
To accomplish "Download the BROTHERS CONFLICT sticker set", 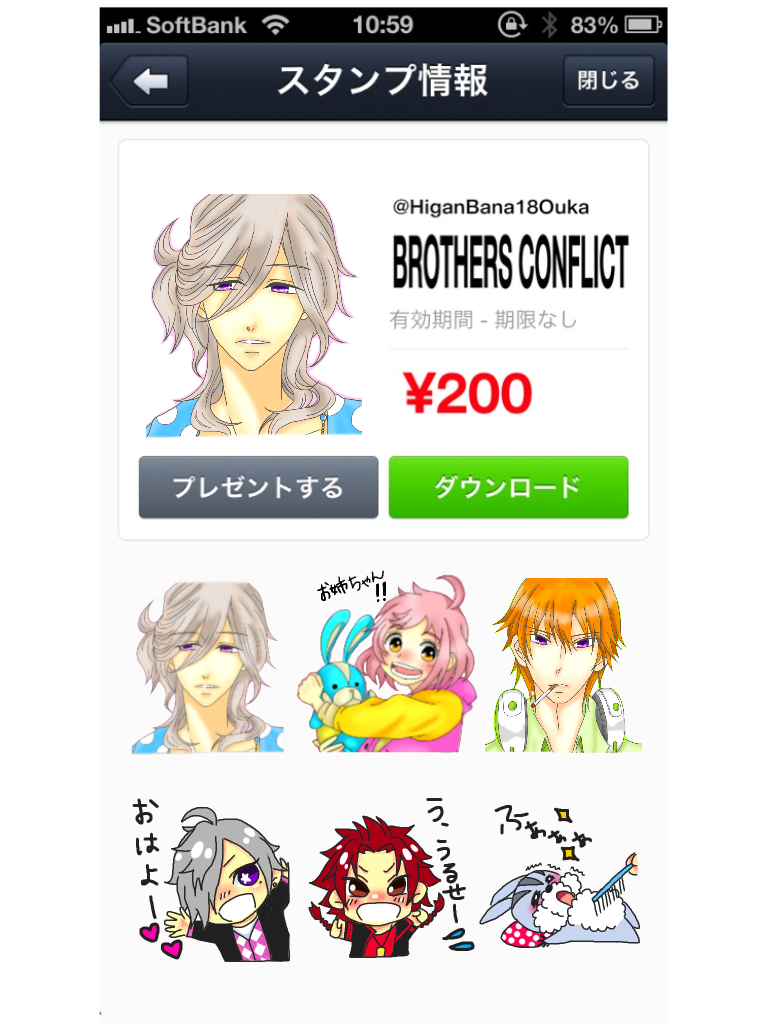I will pos(508,487).
